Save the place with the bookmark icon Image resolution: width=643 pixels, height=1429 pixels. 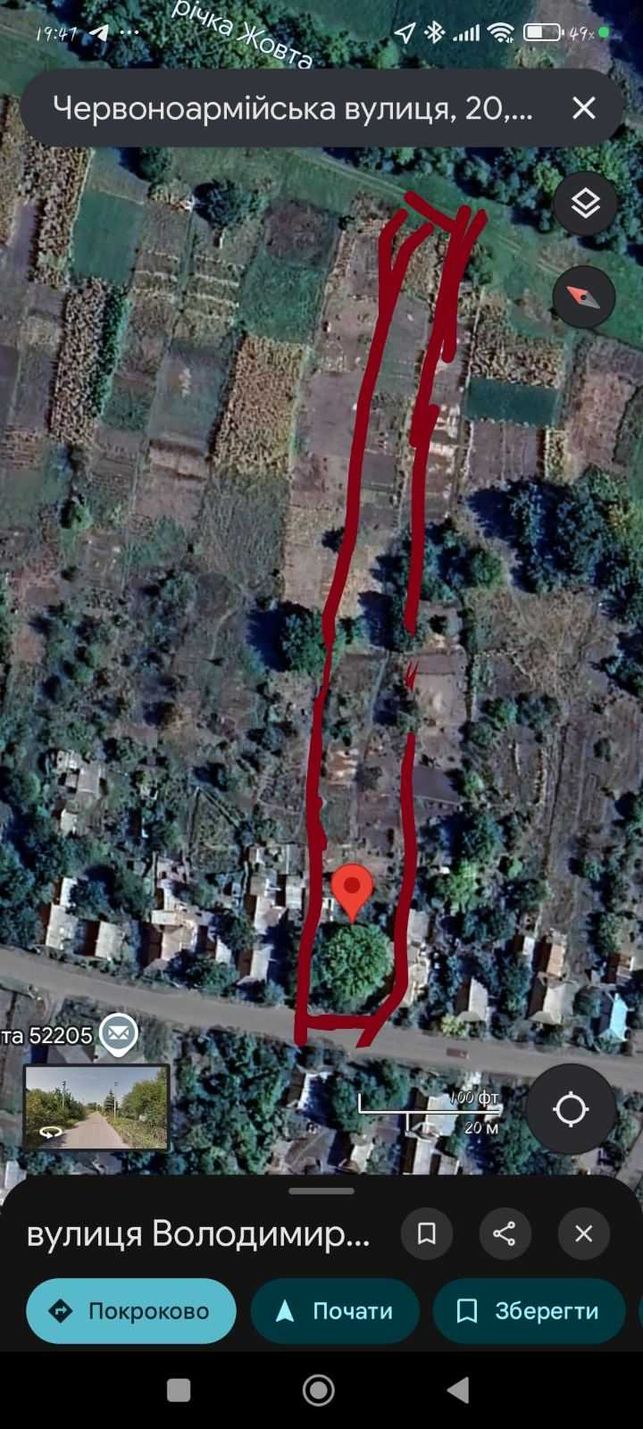[427, 1234]
